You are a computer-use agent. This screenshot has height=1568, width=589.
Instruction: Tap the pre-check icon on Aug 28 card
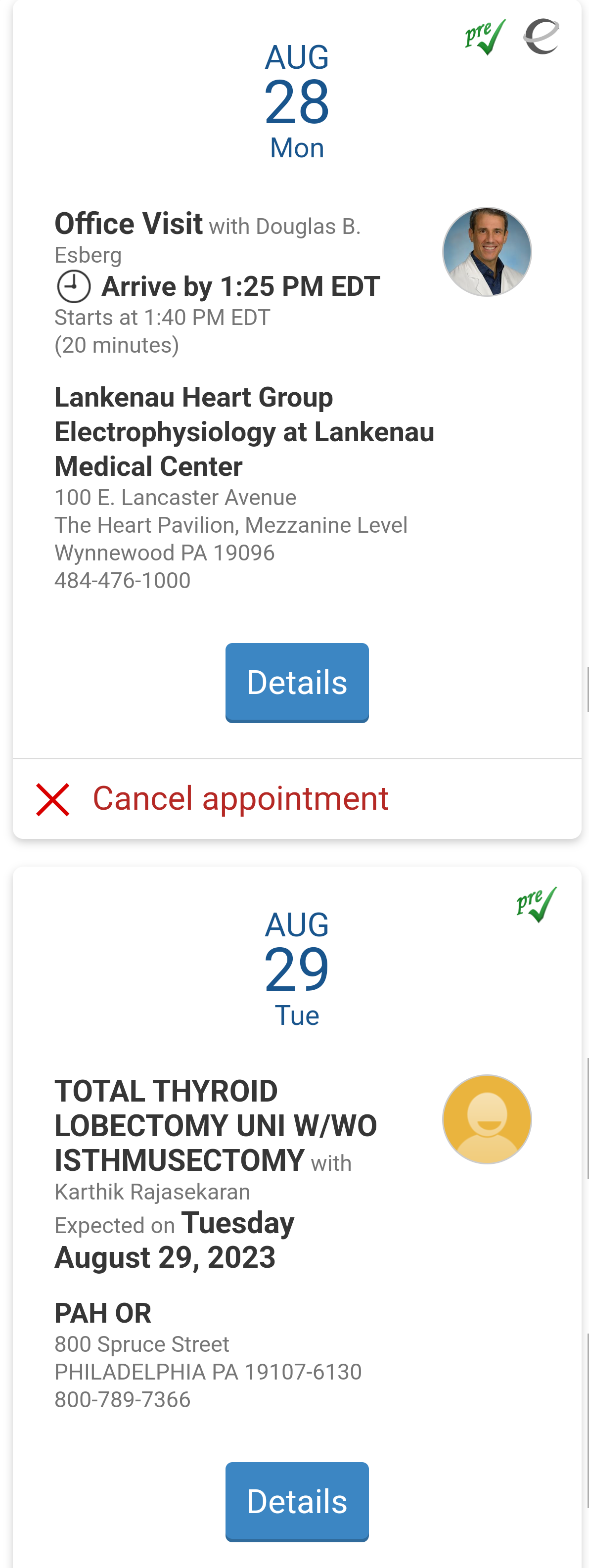pyautogui.click(x=485, y=37)
